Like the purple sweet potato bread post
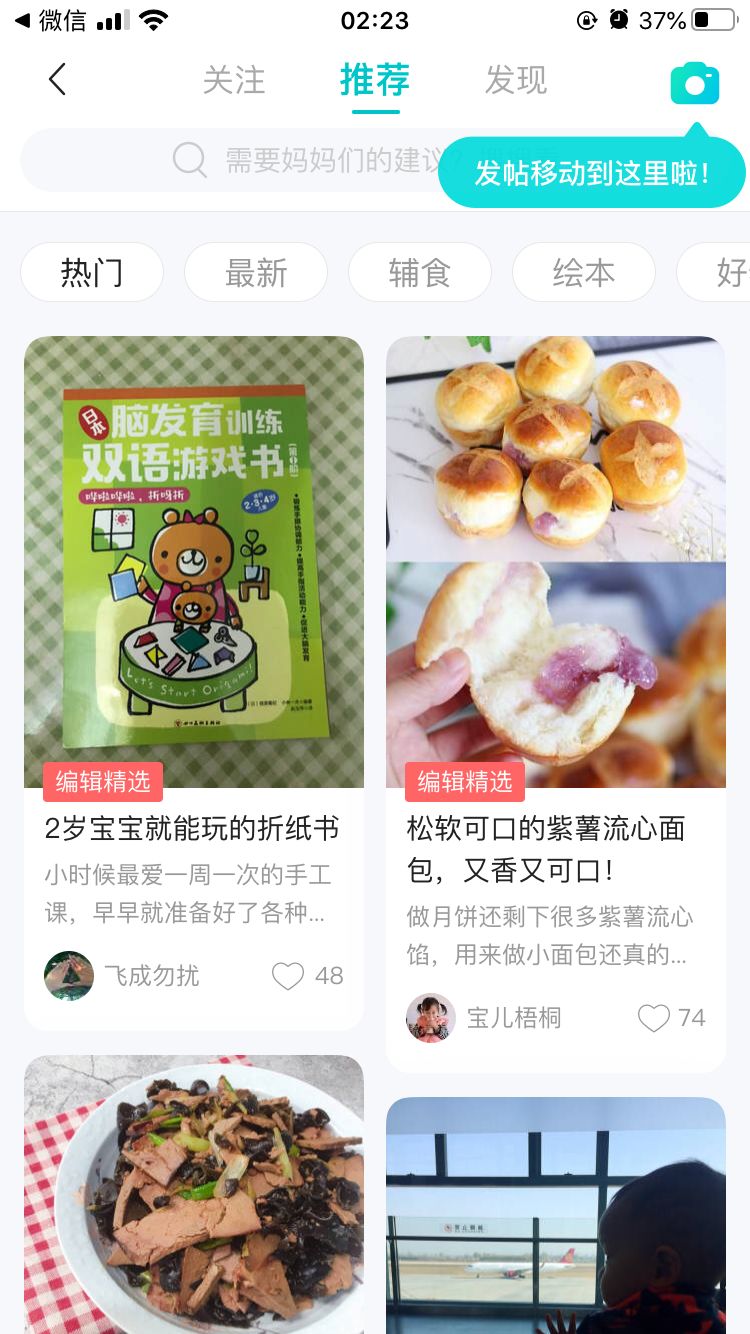Screen dimensions: 750x1334 point(653,1018)
